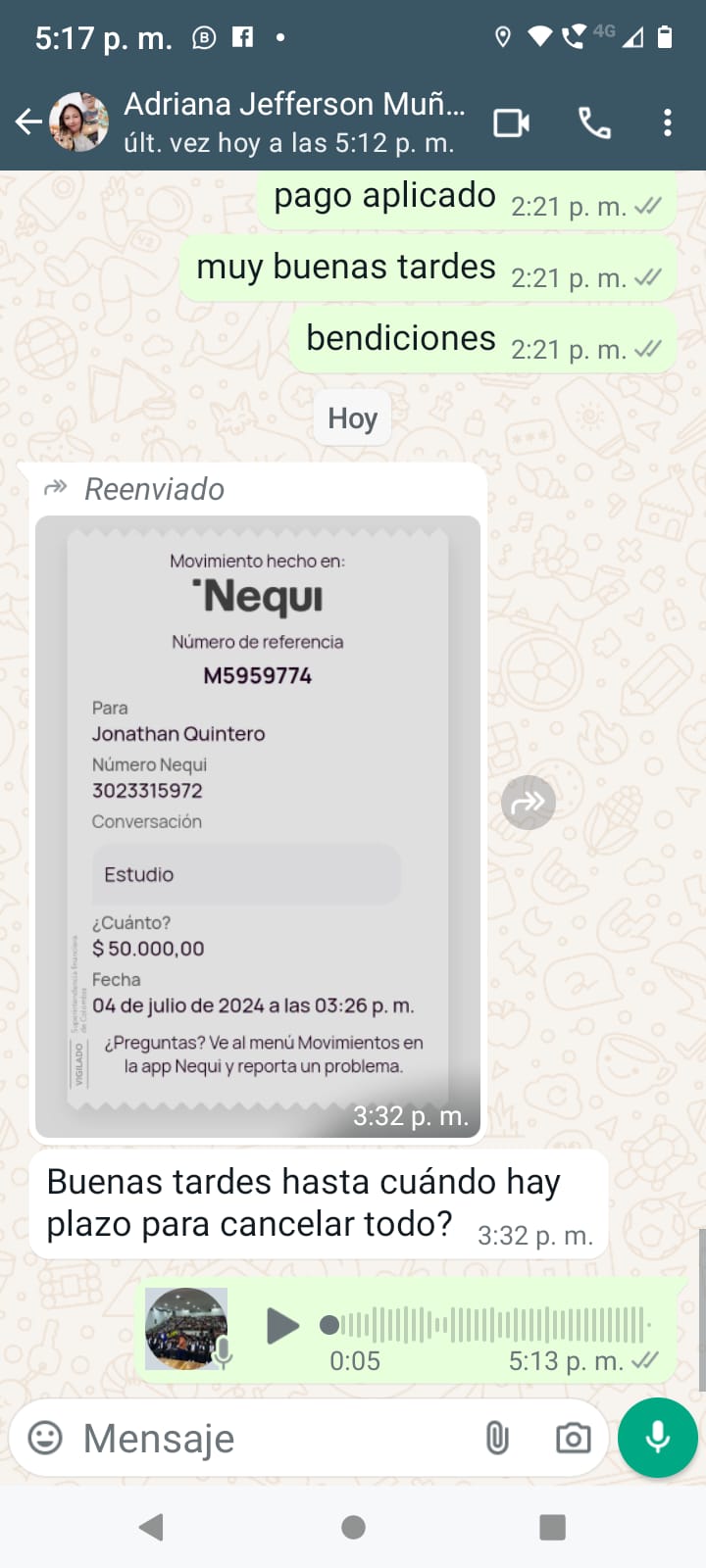Tap the system home button
This screenshot has height=1568, width=706.
(353, 1527)
